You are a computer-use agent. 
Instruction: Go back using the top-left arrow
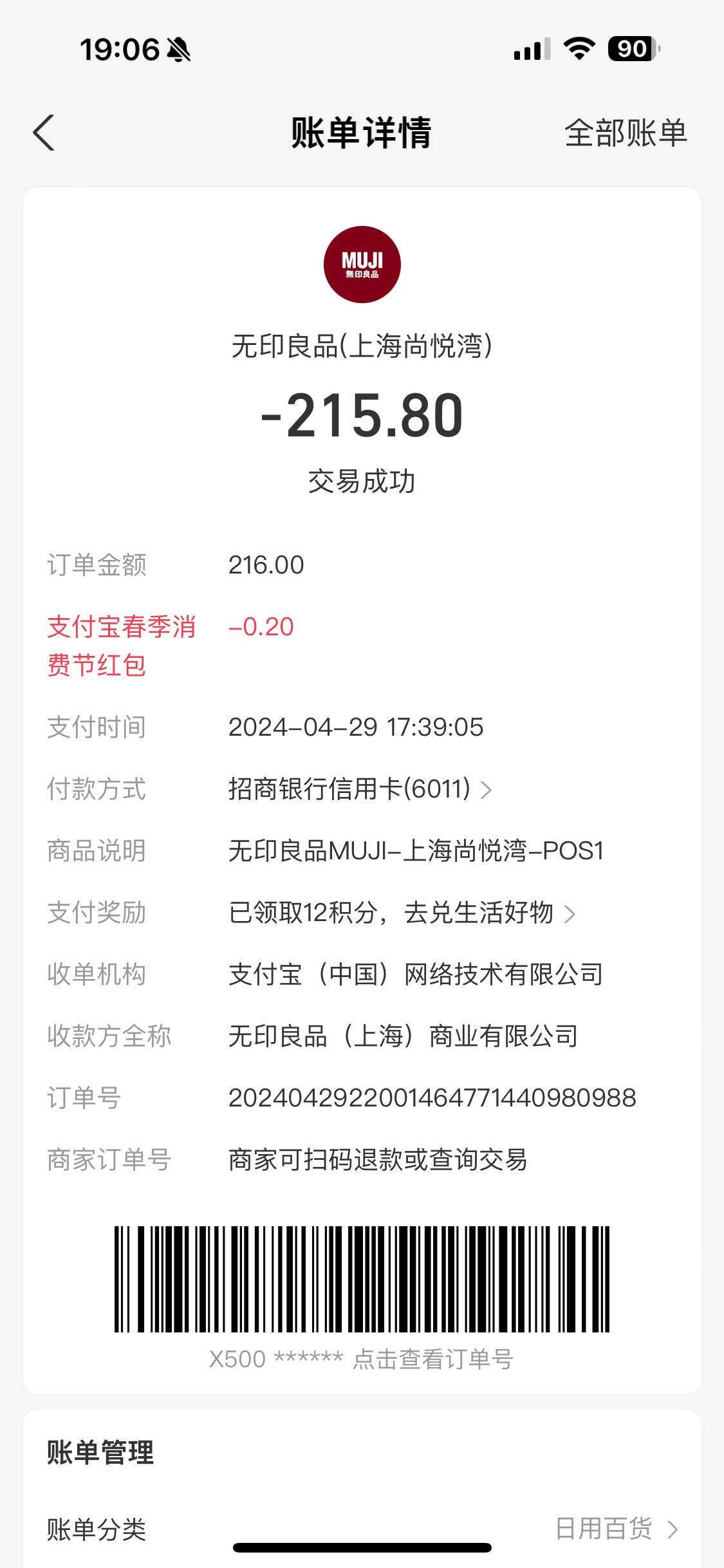click(44, 133)
